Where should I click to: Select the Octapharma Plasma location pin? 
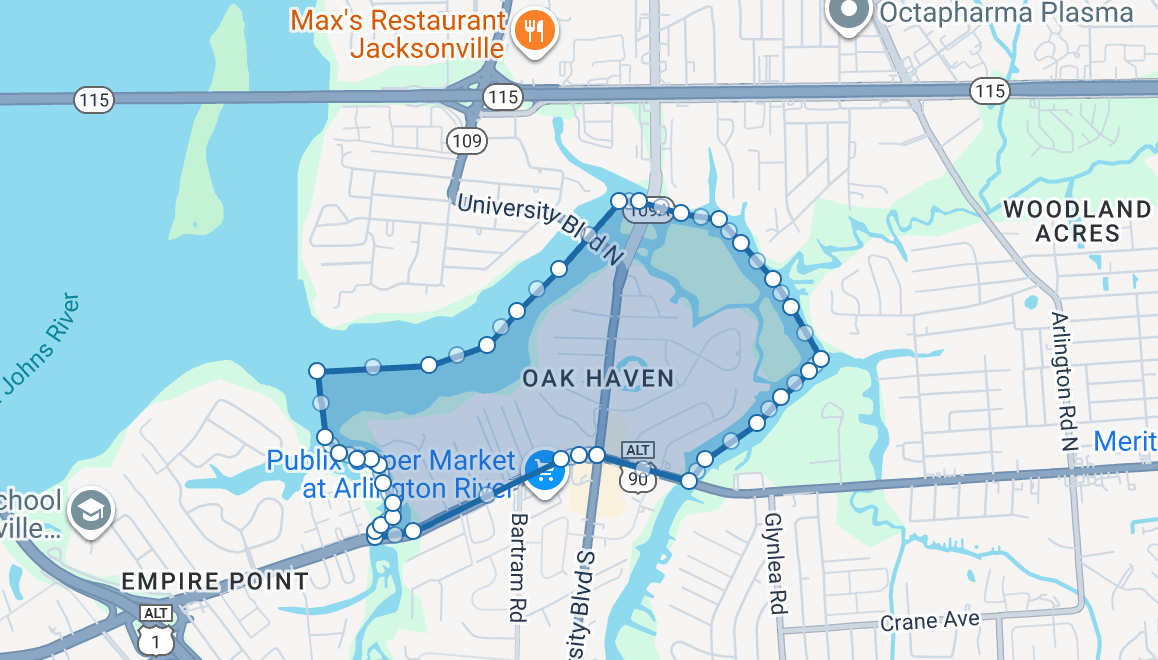[849, 13]
